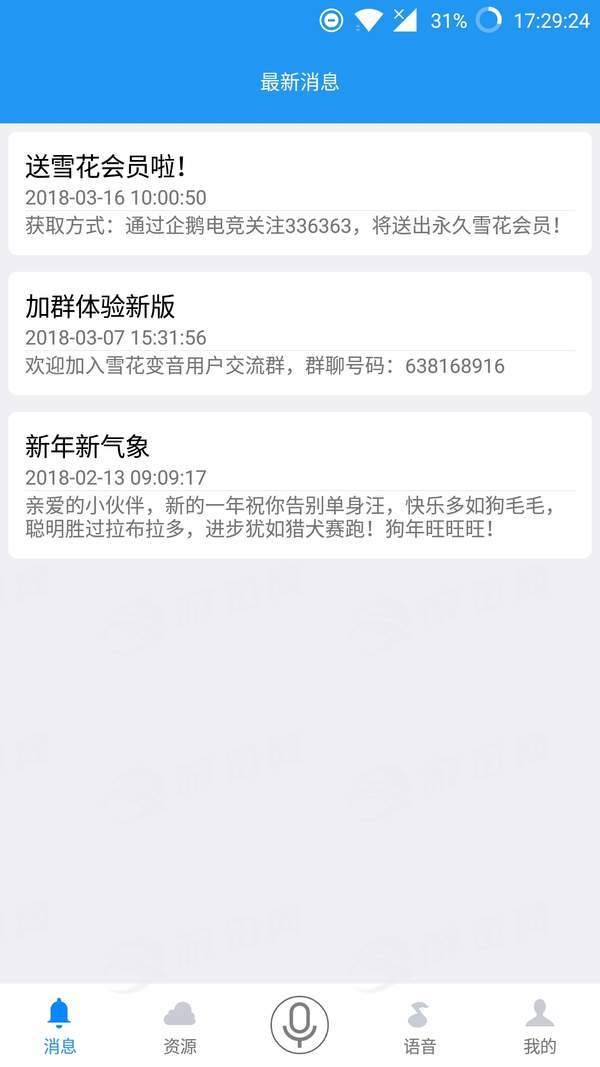Open the 加群体验新版 message card
This screenshot has width=600, height=1067.
pos(299,334)
